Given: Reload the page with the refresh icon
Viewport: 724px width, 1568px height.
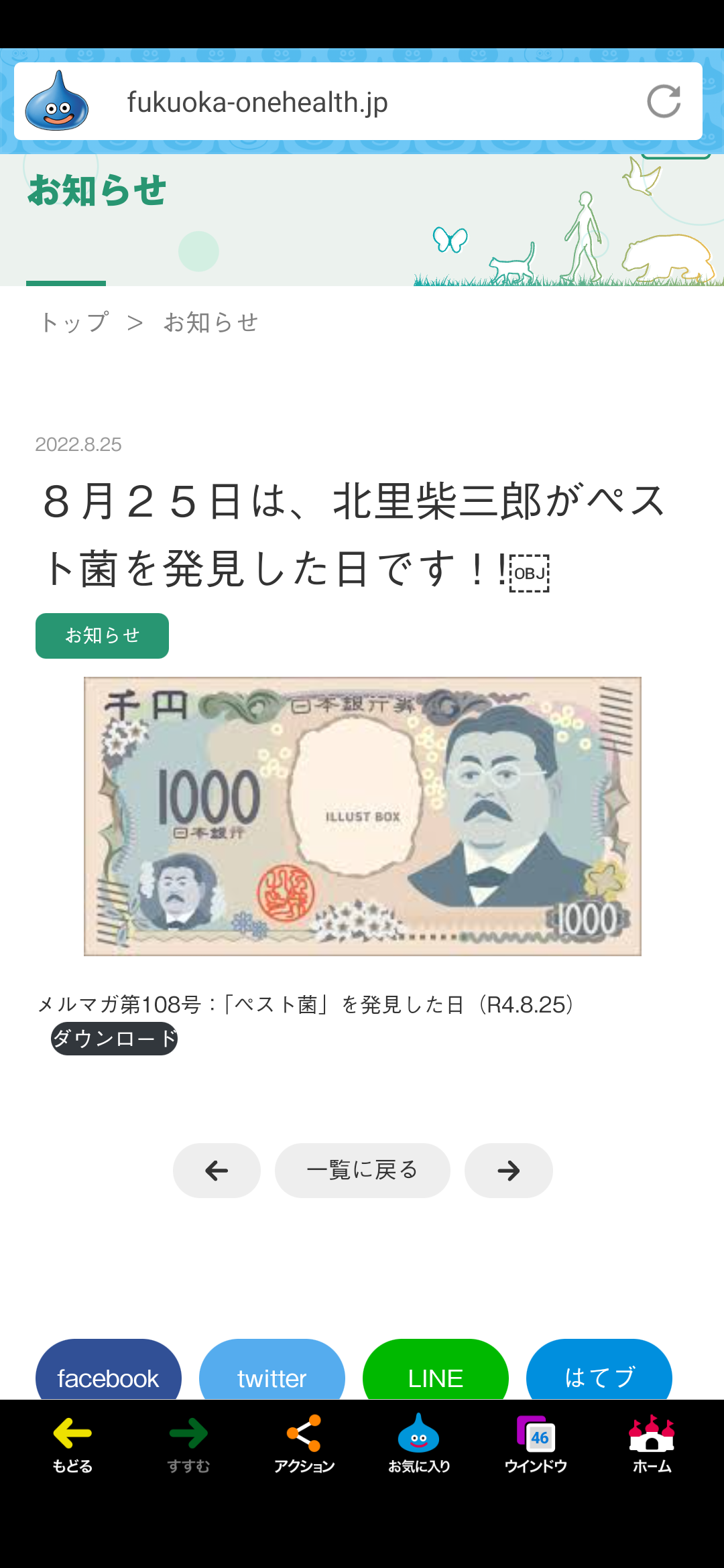Looking at the screenshot, I should point(664,102).
